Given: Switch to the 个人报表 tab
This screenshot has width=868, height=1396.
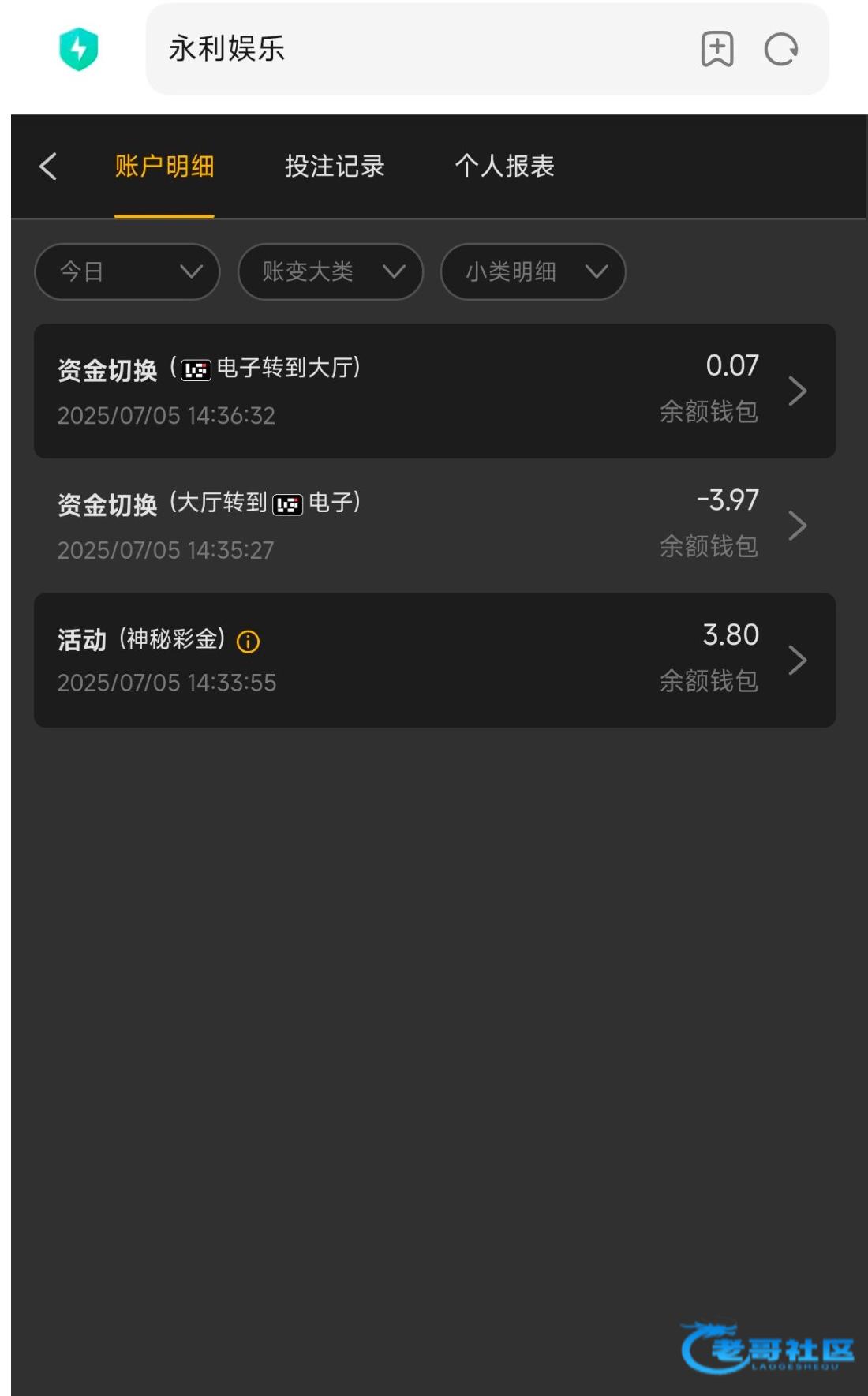Looking at the screenshot, I should point(505,166).
